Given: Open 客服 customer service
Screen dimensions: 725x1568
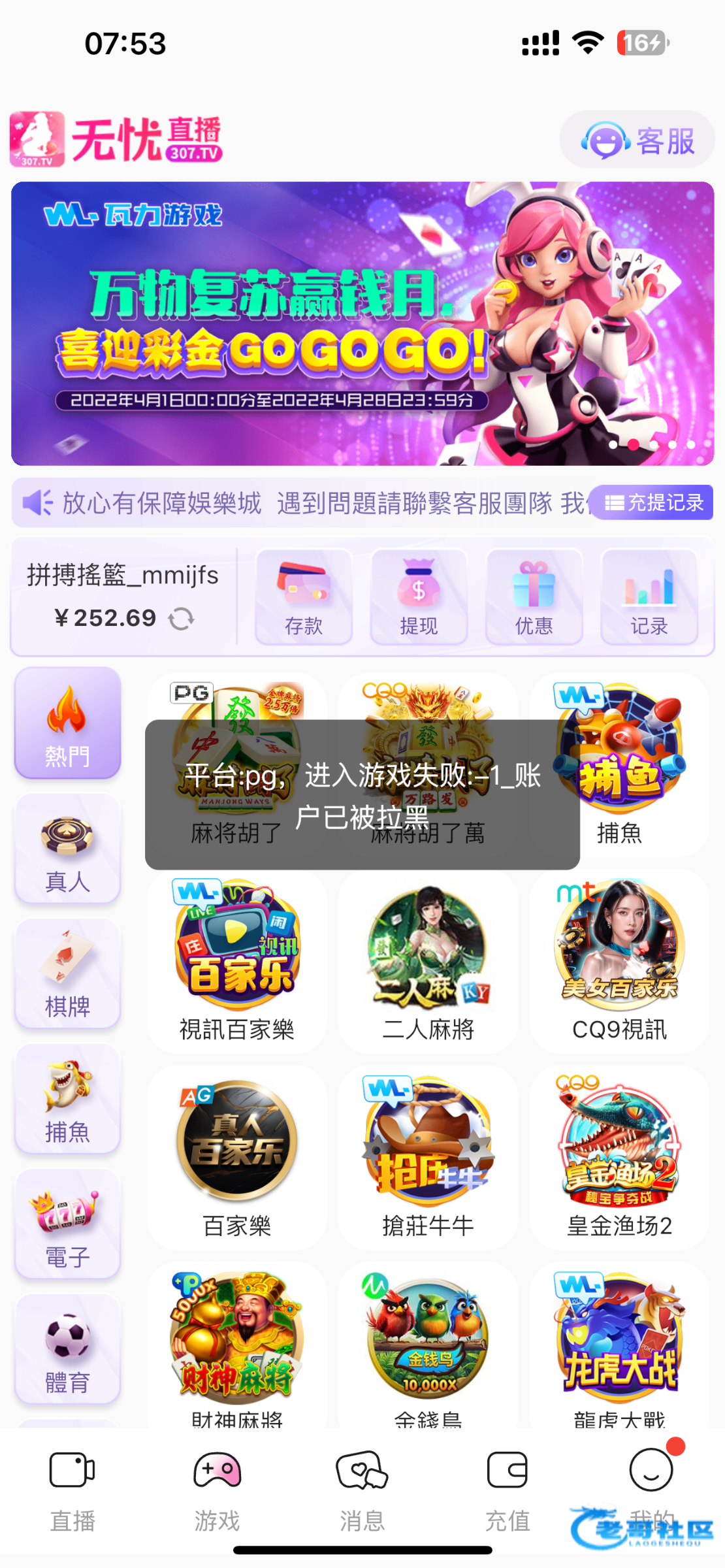Looking at the screenshot, I should coord(637,140).
